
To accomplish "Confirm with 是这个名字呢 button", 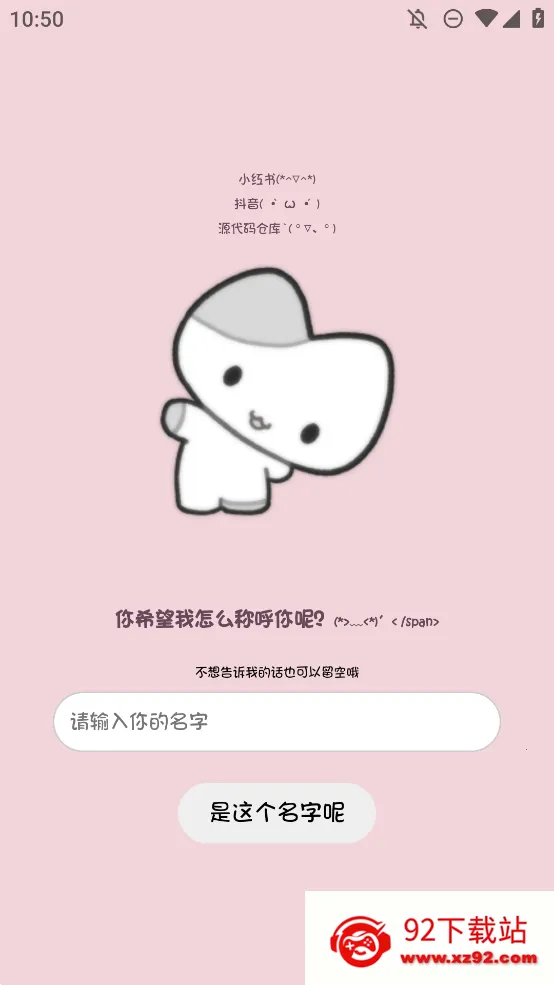I will tap(276, 812).
